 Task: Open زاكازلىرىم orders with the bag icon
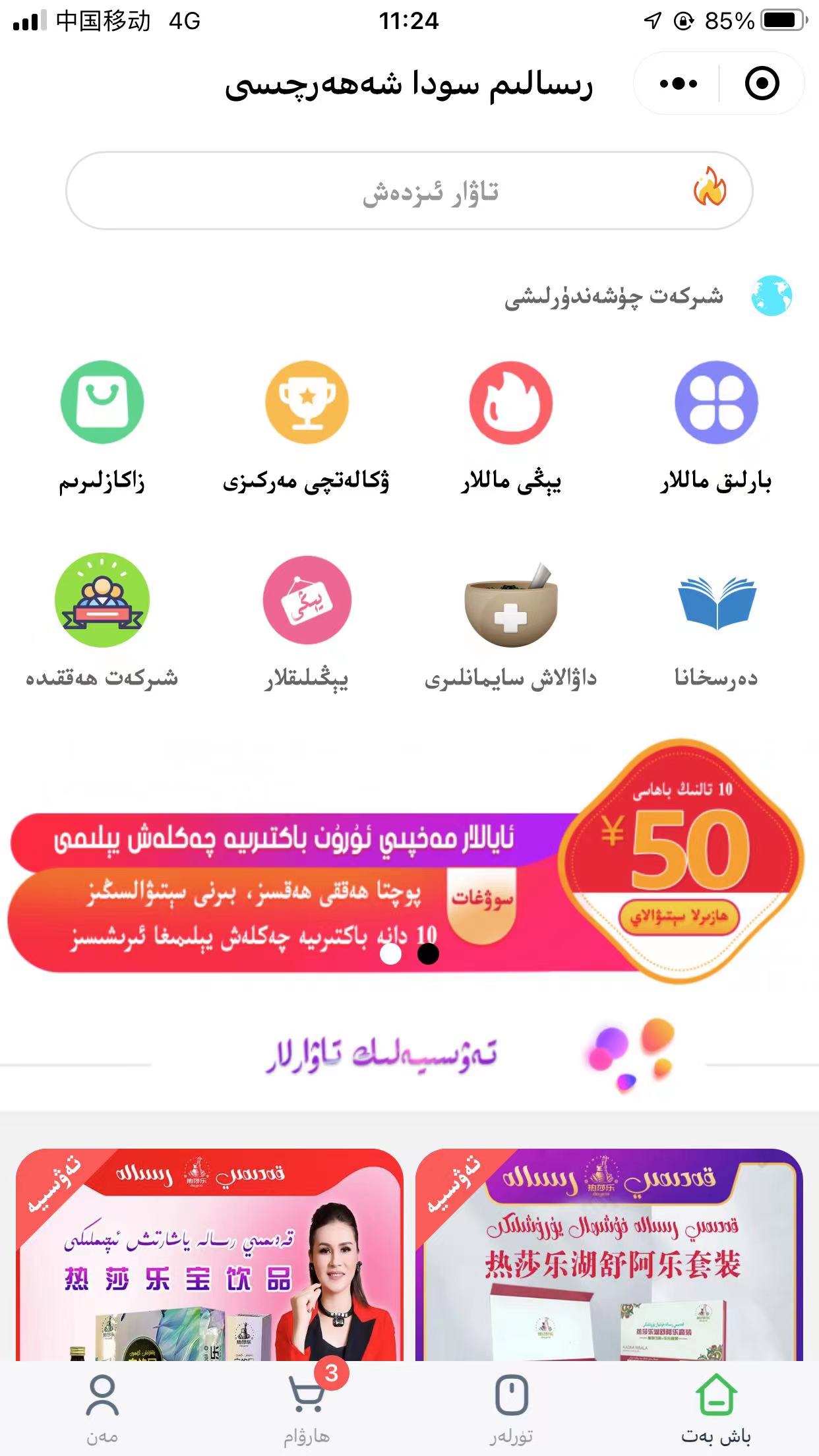pos(102,402)
